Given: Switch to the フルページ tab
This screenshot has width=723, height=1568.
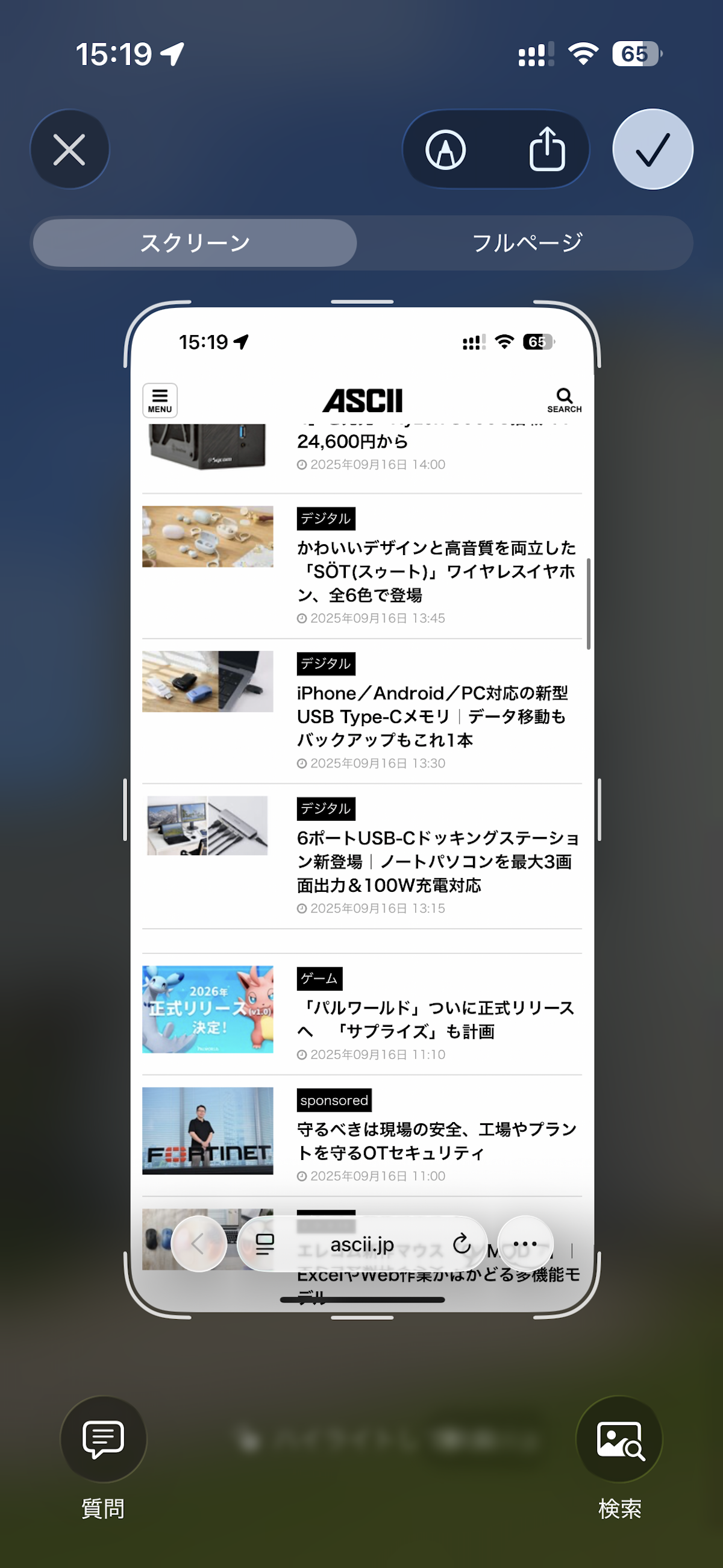Looking at the screenshot, I should [527, 243].
